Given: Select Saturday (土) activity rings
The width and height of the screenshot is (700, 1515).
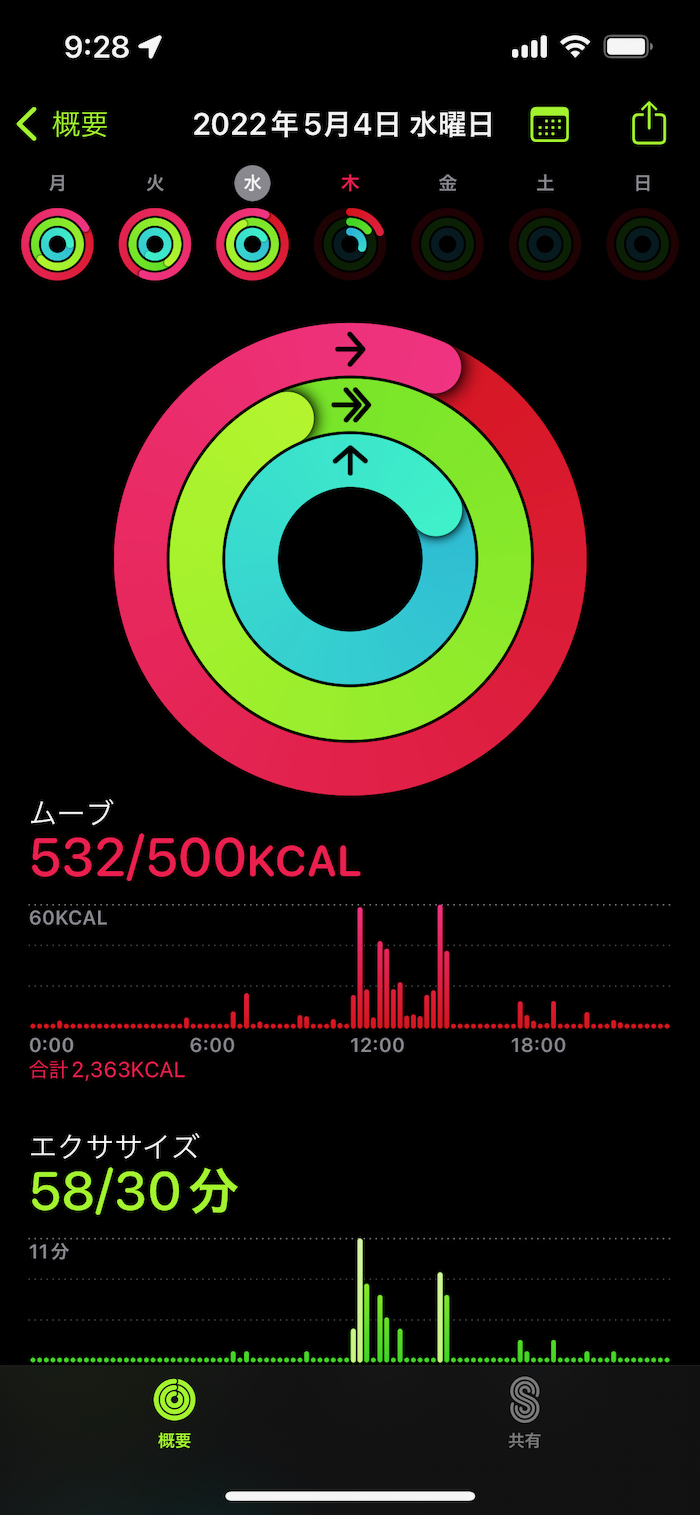Looking at the screenshot, I should (x=545, y=243).
